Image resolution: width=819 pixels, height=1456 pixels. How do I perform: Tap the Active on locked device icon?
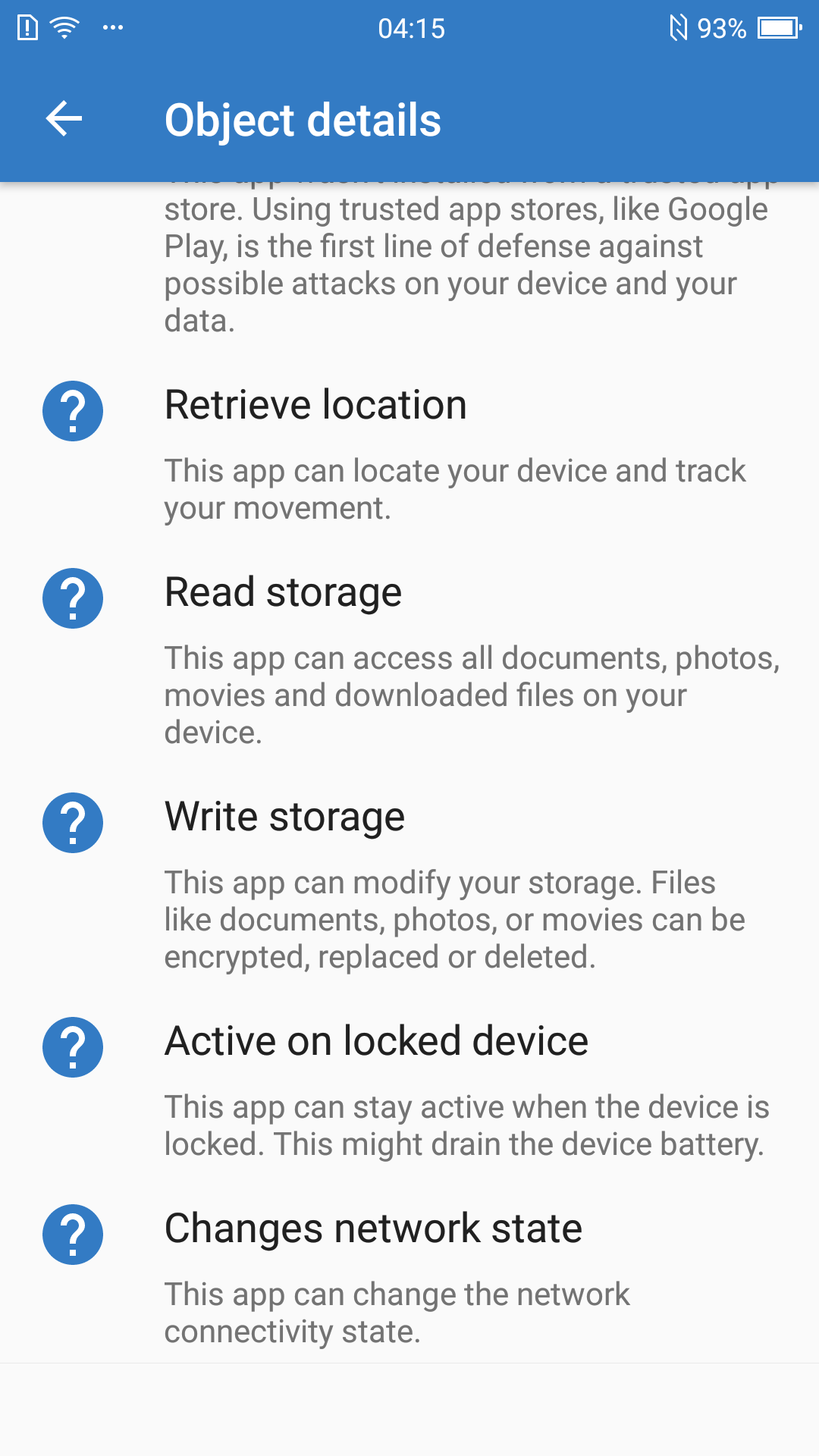[73, 1047]
